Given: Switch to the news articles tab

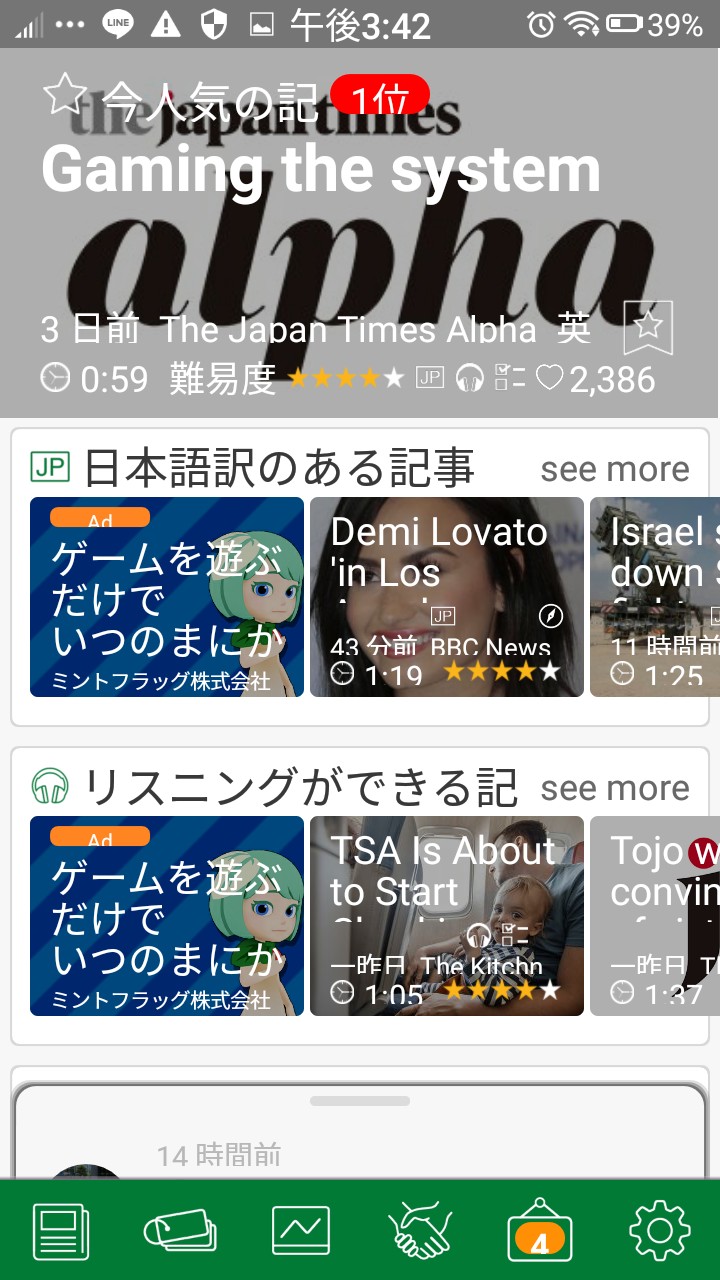Looking at the screenshot, I should tap(61, 1231).
